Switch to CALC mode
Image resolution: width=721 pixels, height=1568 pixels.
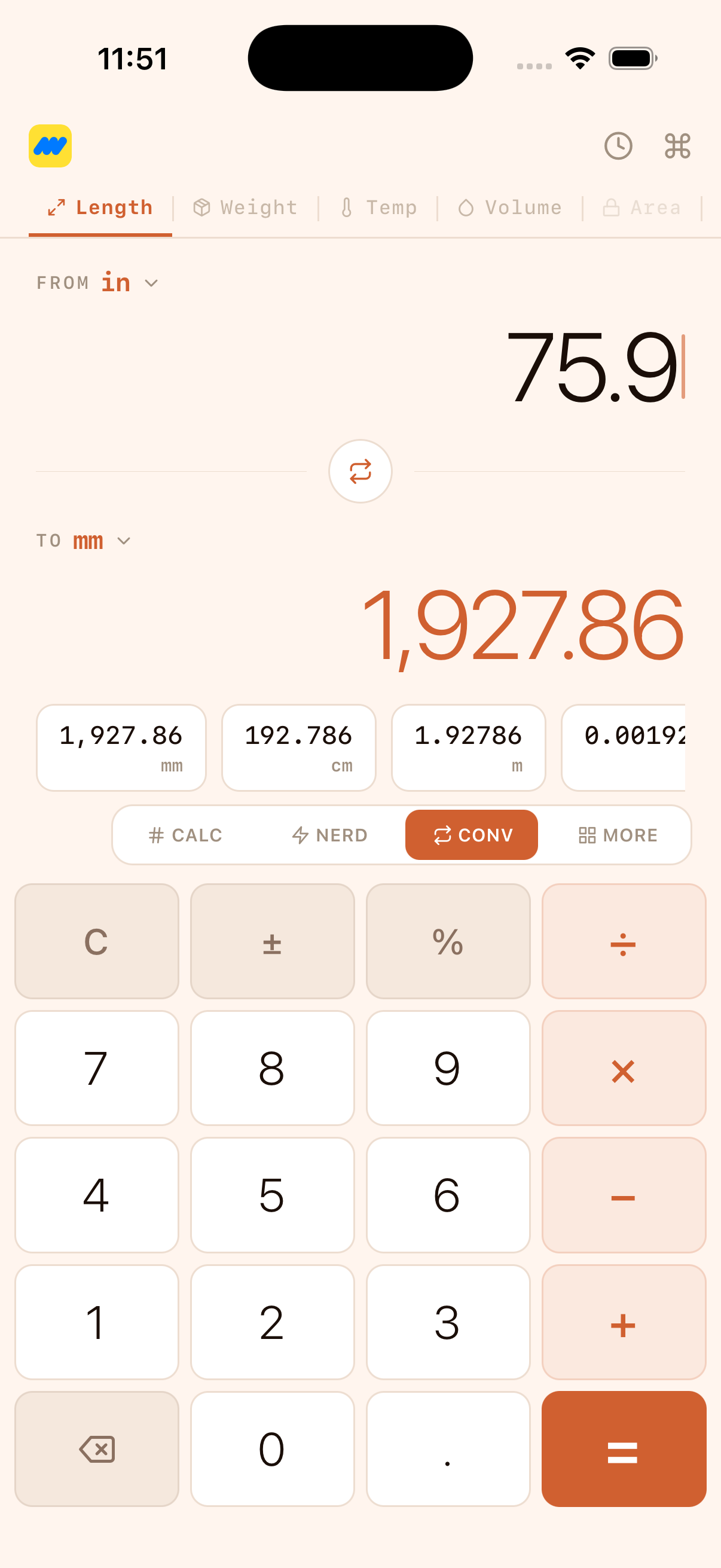click(x=185, y=835)
